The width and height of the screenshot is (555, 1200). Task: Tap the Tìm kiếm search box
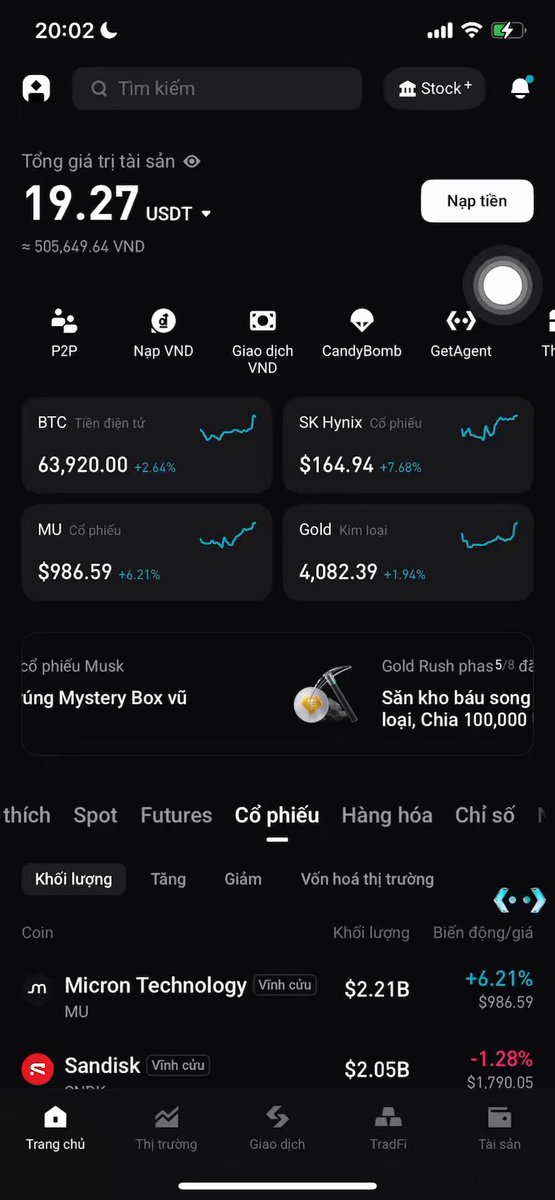[217, 88]
